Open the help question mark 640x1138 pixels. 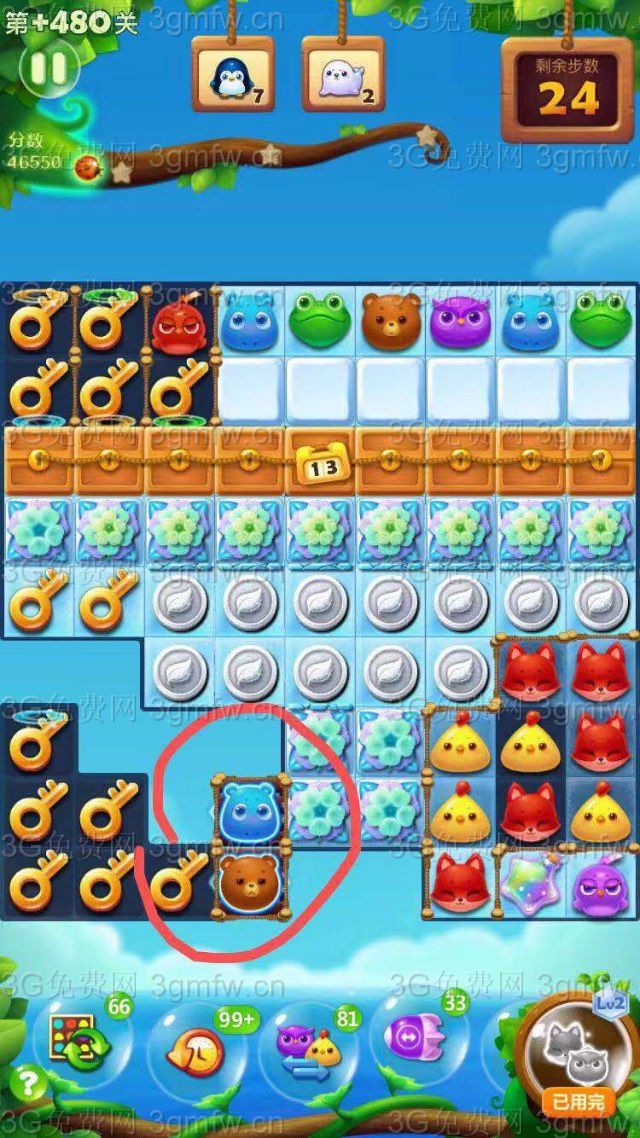click(x=29, y=1083)
